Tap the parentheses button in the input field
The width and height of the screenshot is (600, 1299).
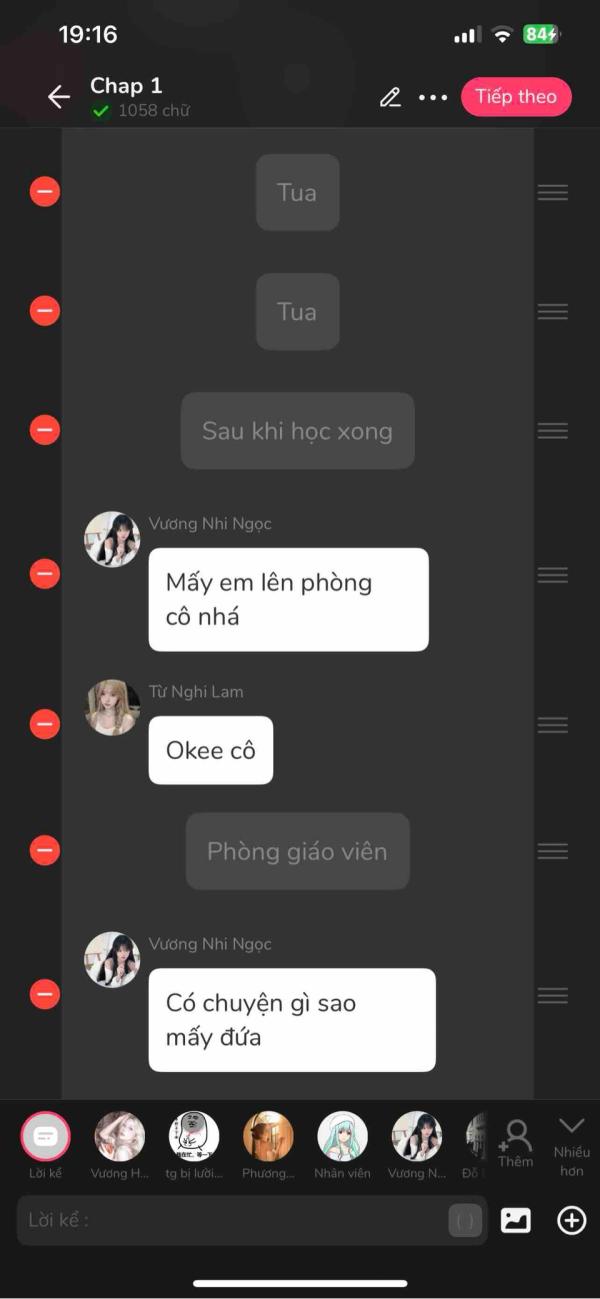(x=465, y=1220)
